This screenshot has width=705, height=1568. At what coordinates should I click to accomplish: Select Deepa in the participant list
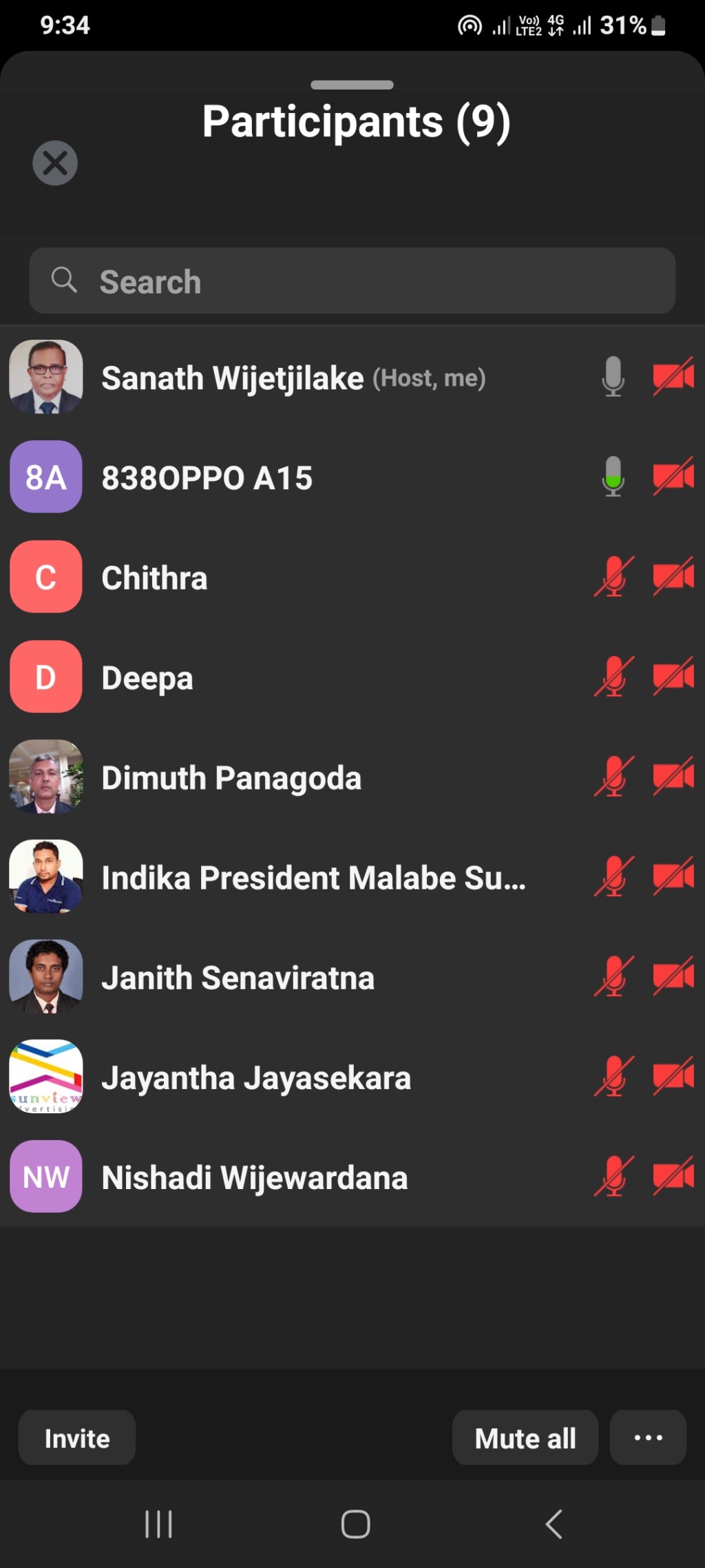pos(352,677)
